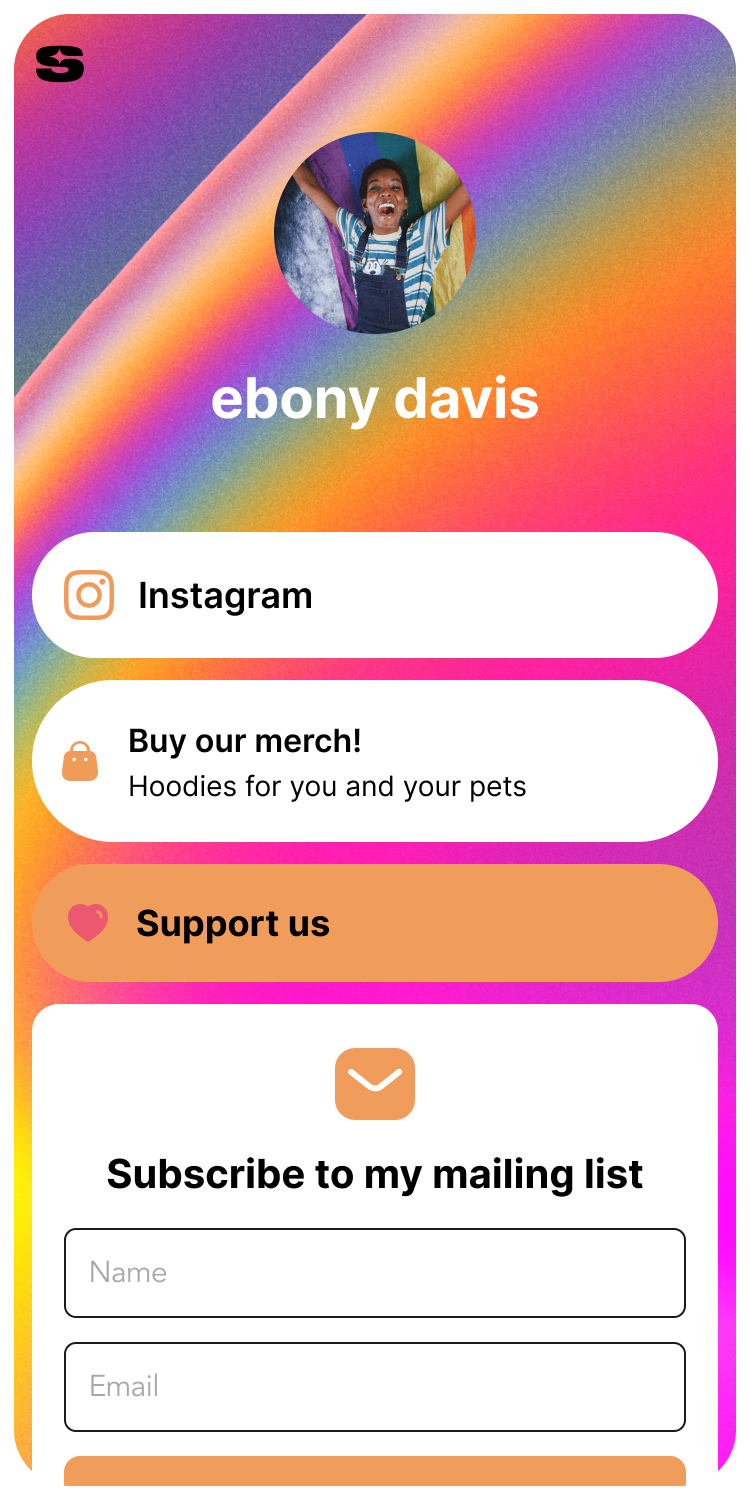Focus the Name input field
Image resolution: width=750 pixels, height=1500 pixels.
pyautogui.click(x=375, y=1273)
